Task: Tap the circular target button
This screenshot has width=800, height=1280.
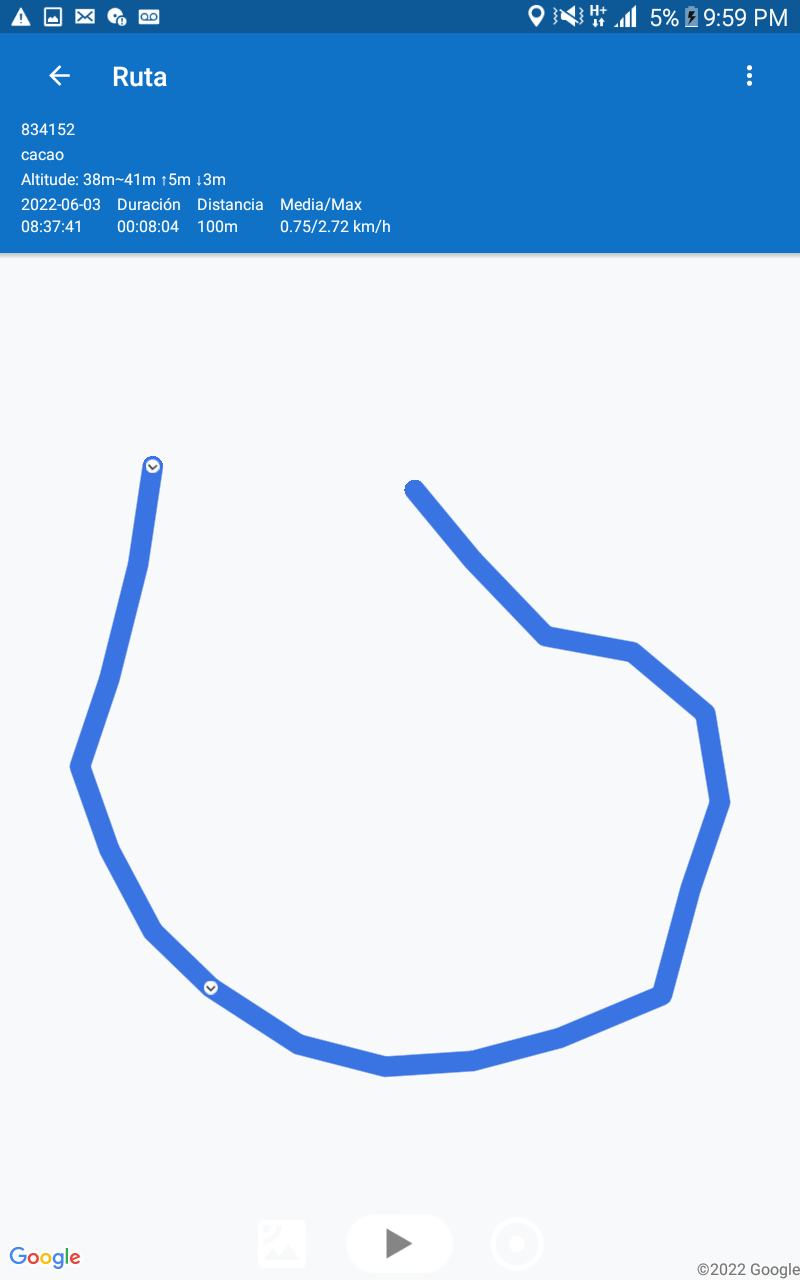Action: click(517, 1244)
